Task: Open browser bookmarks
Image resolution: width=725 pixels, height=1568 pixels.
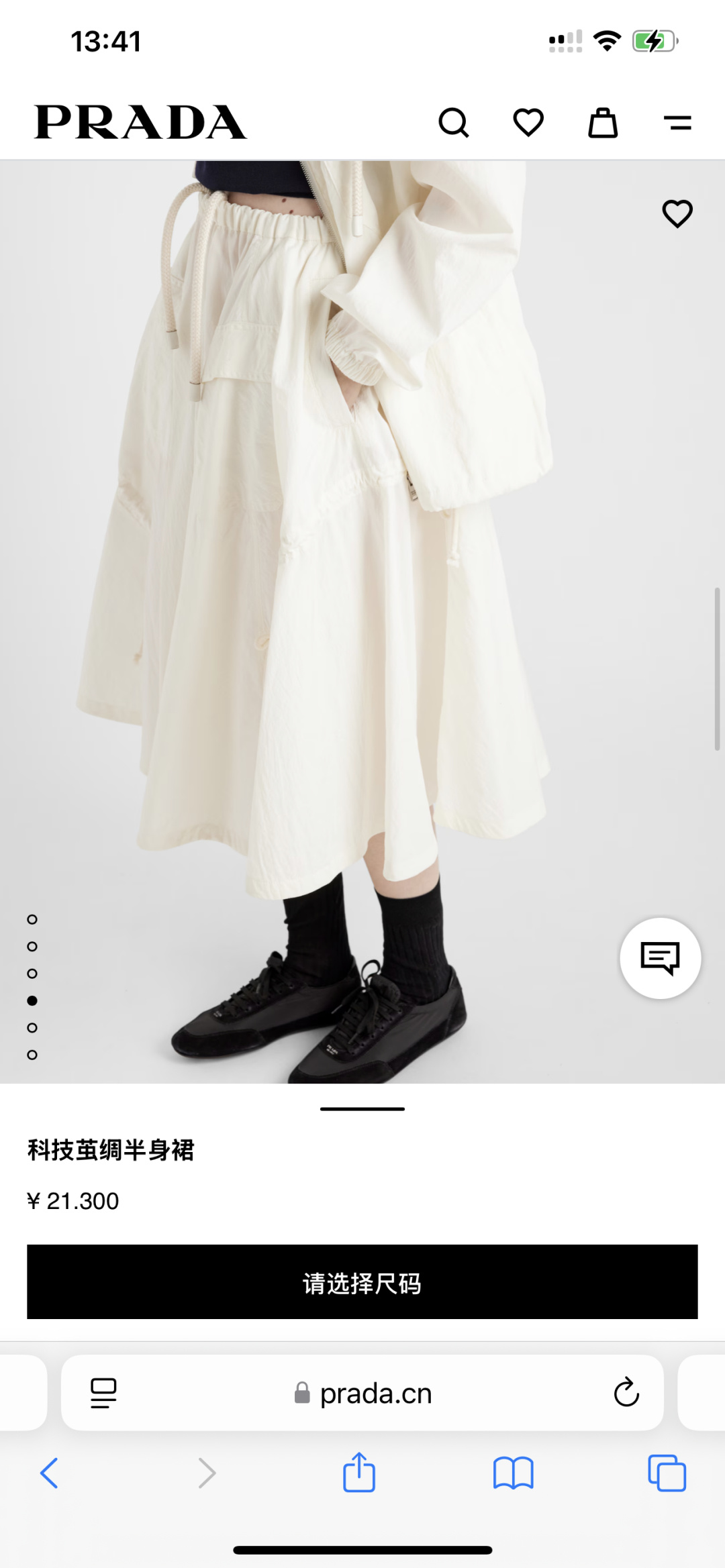Action: pyautogui.click(x=513, y=1473)
